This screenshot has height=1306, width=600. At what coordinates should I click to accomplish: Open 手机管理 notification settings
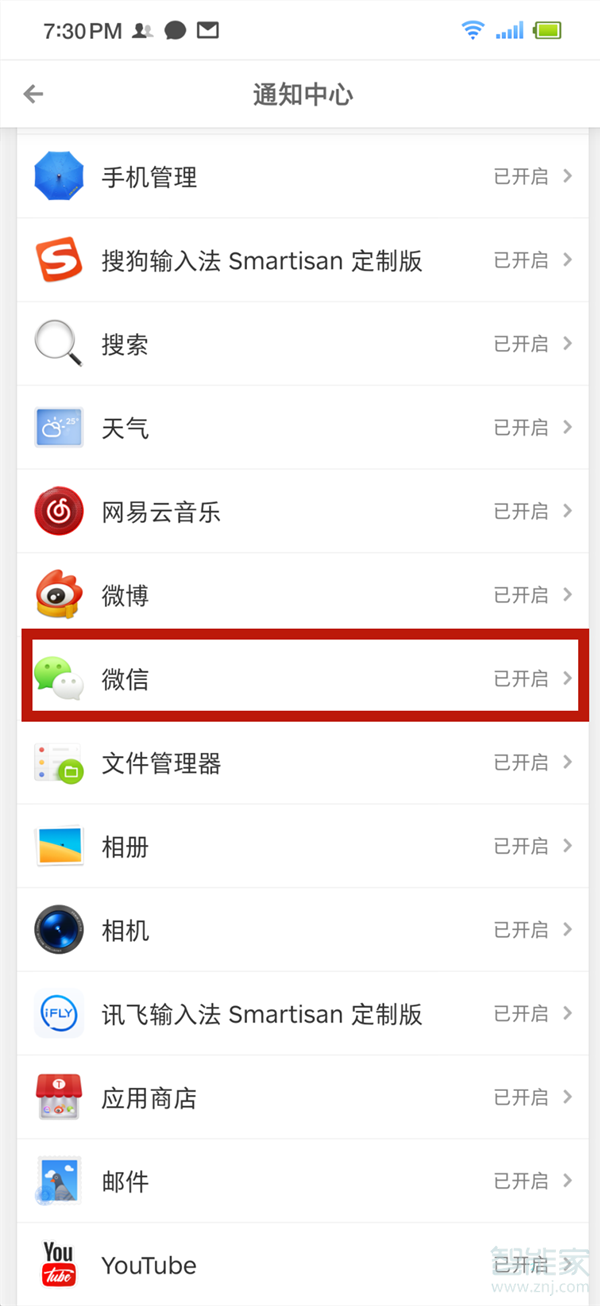click(x=302, y=177)
